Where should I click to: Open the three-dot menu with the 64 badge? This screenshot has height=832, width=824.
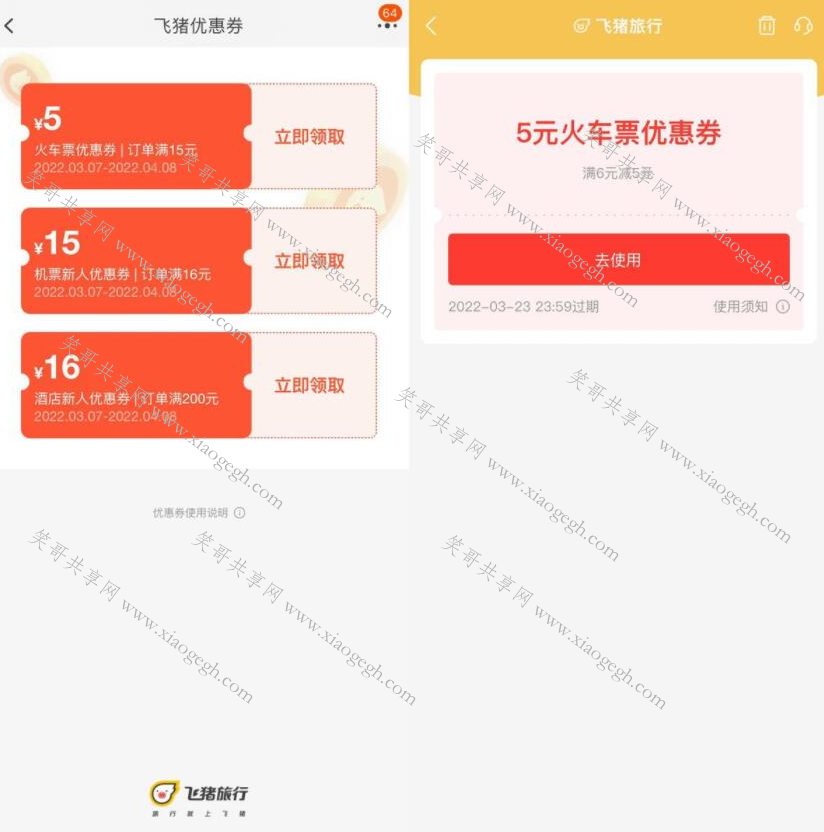(387, 25)
